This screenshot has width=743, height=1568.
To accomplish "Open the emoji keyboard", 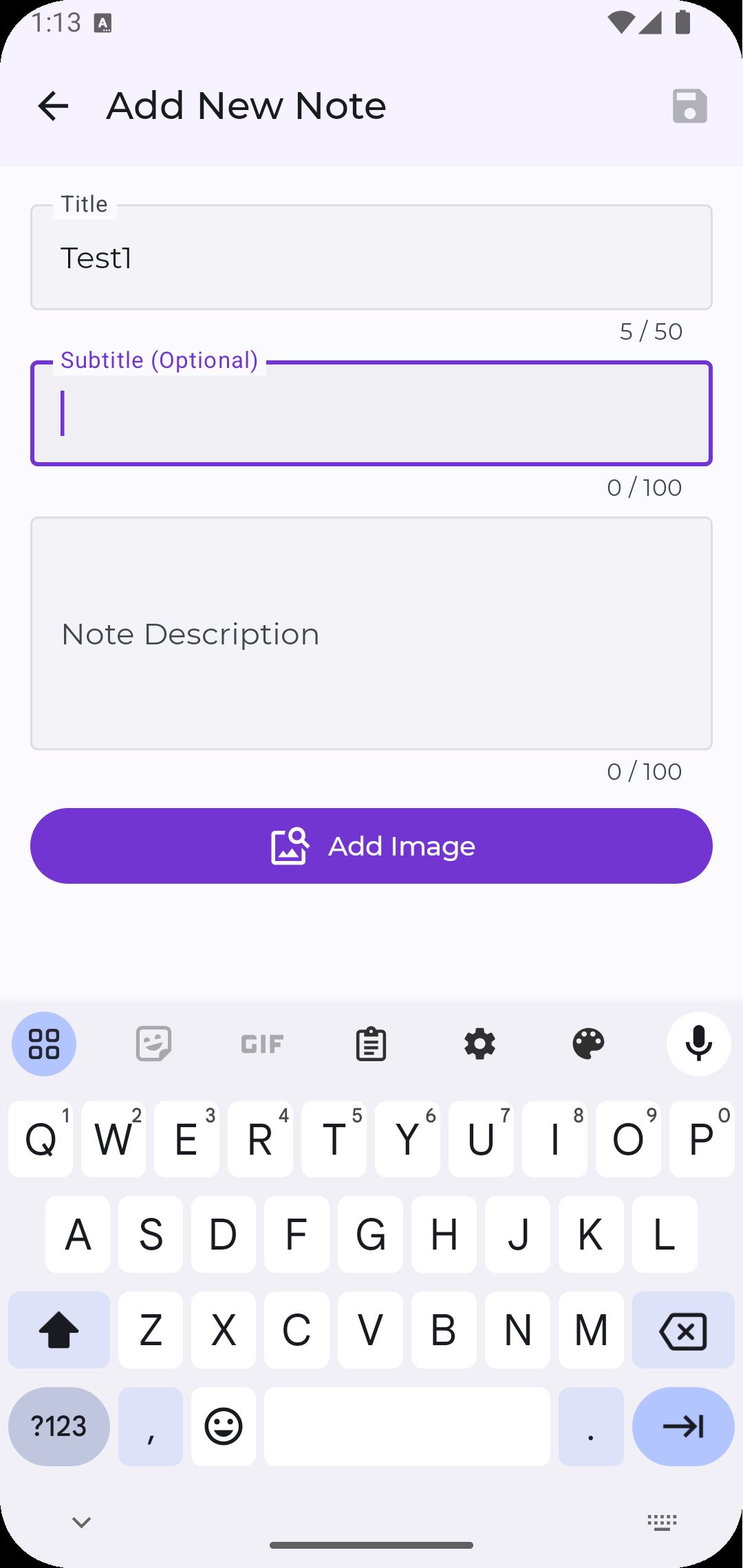I will [224, 1426].
